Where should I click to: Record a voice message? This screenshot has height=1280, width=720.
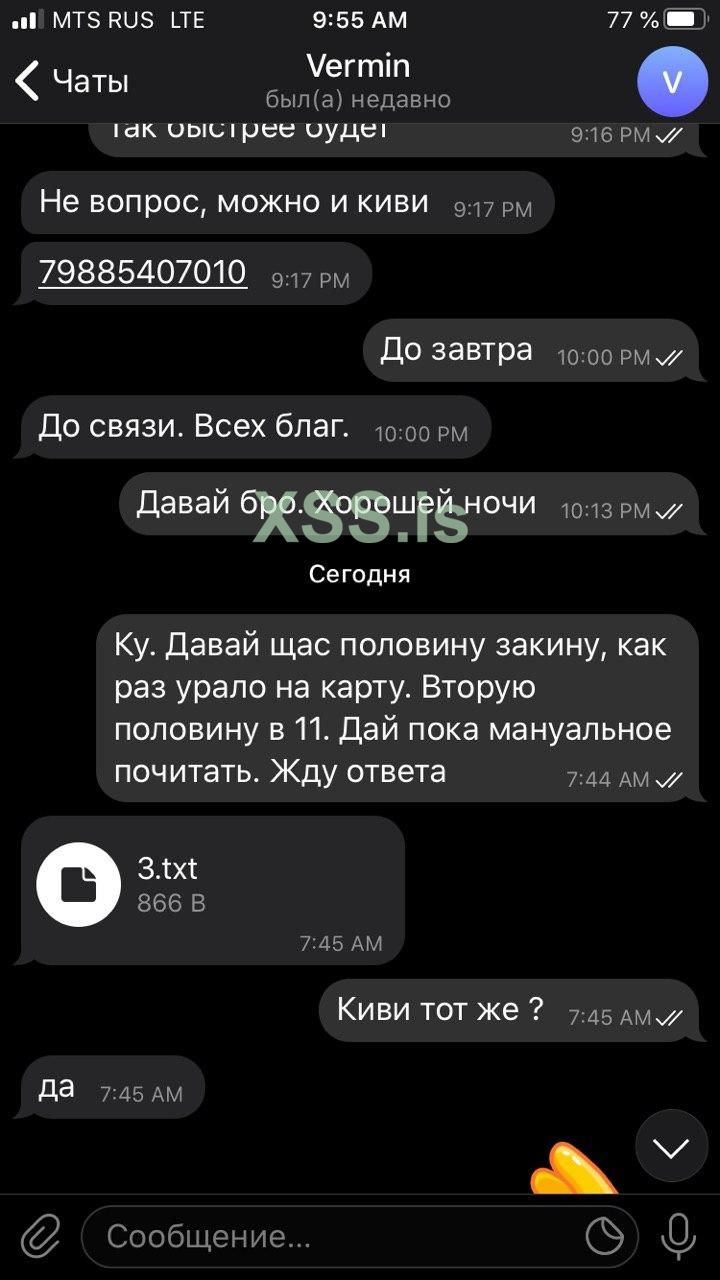tap(679, 1238)
